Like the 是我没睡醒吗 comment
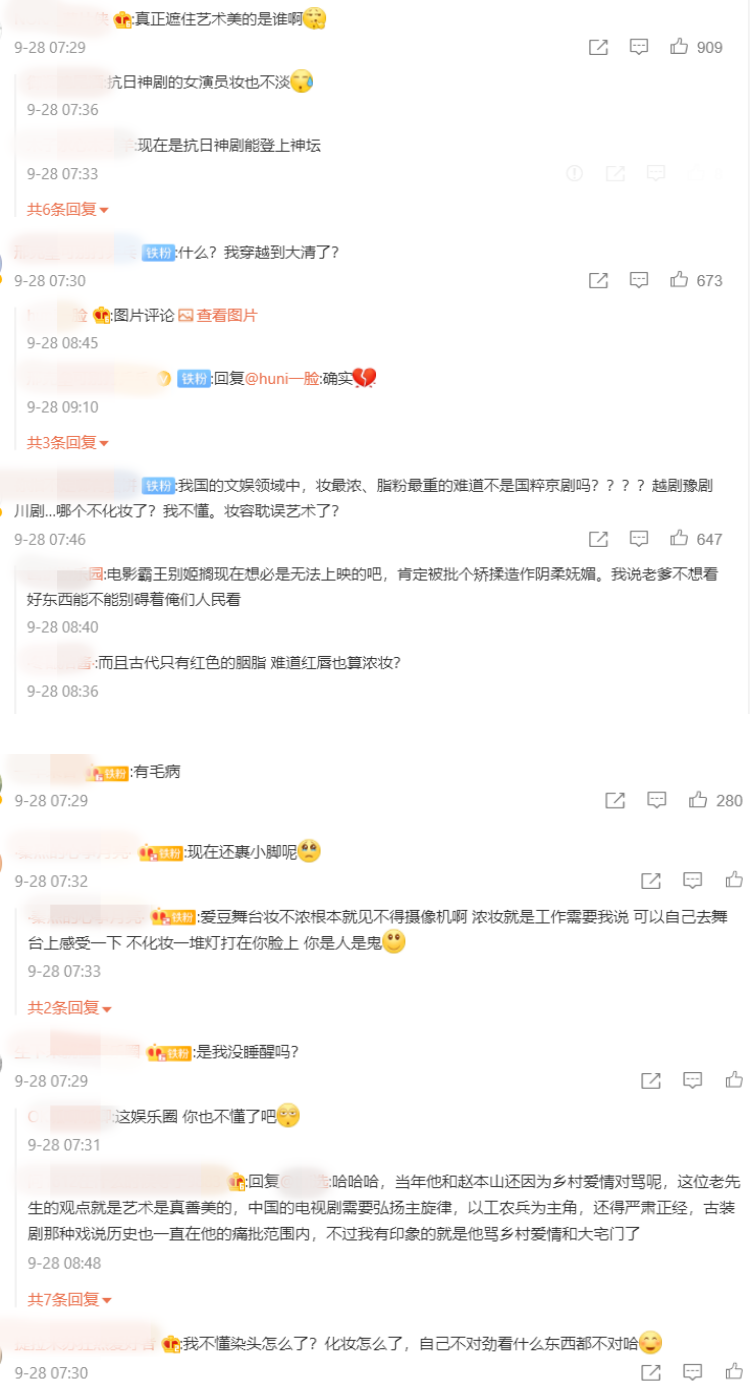Screen dimensions: 750x1389 734,1080
